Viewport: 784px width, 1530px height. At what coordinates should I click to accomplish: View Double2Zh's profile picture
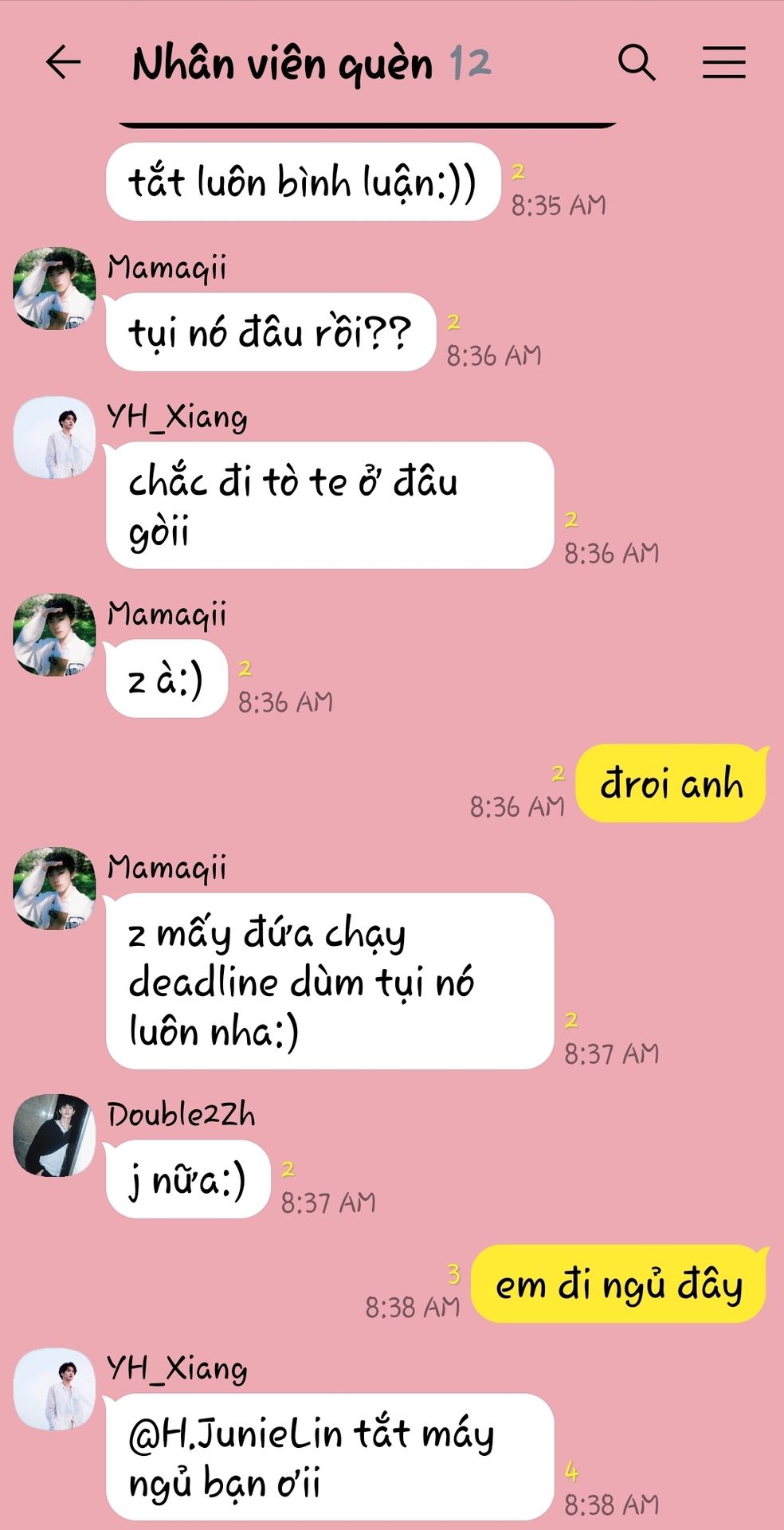tap(54, 1136)
